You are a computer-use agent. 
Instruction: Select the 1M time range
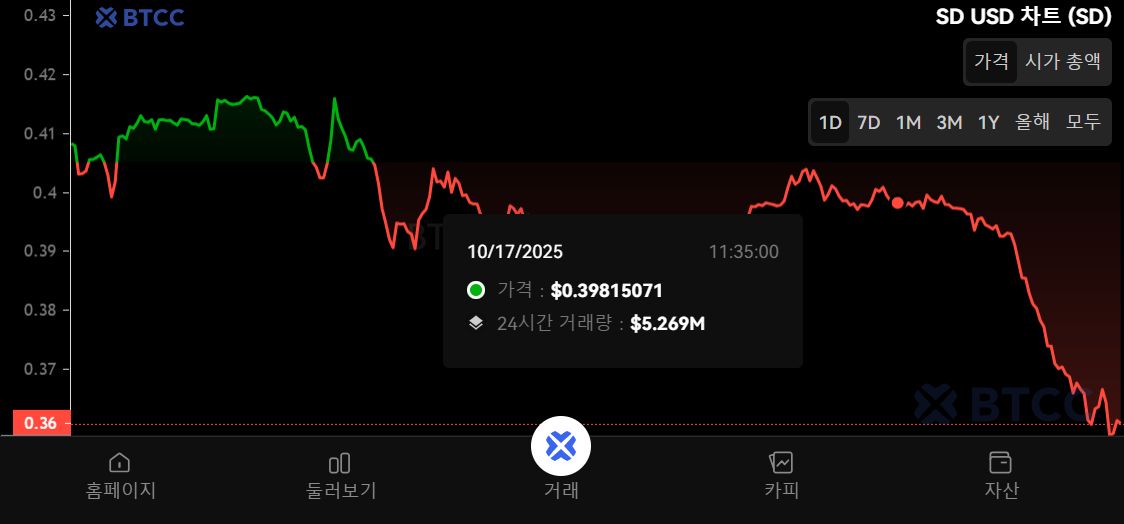coord(908,122)
